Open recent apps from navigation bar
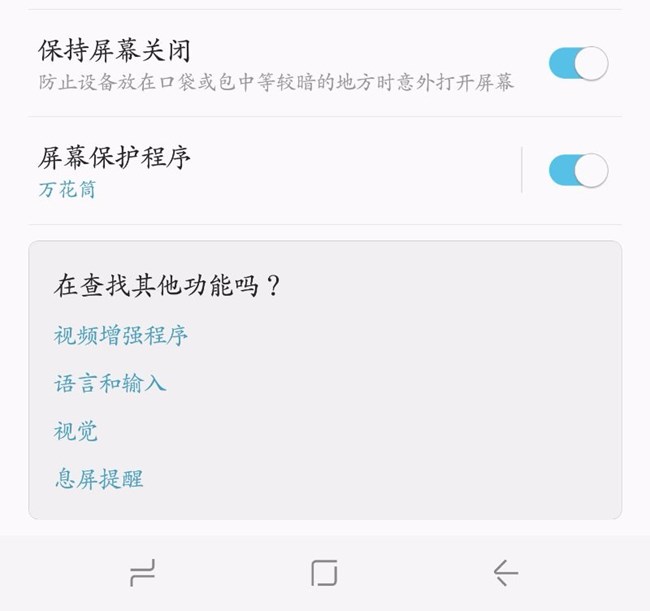 (143, 573)
